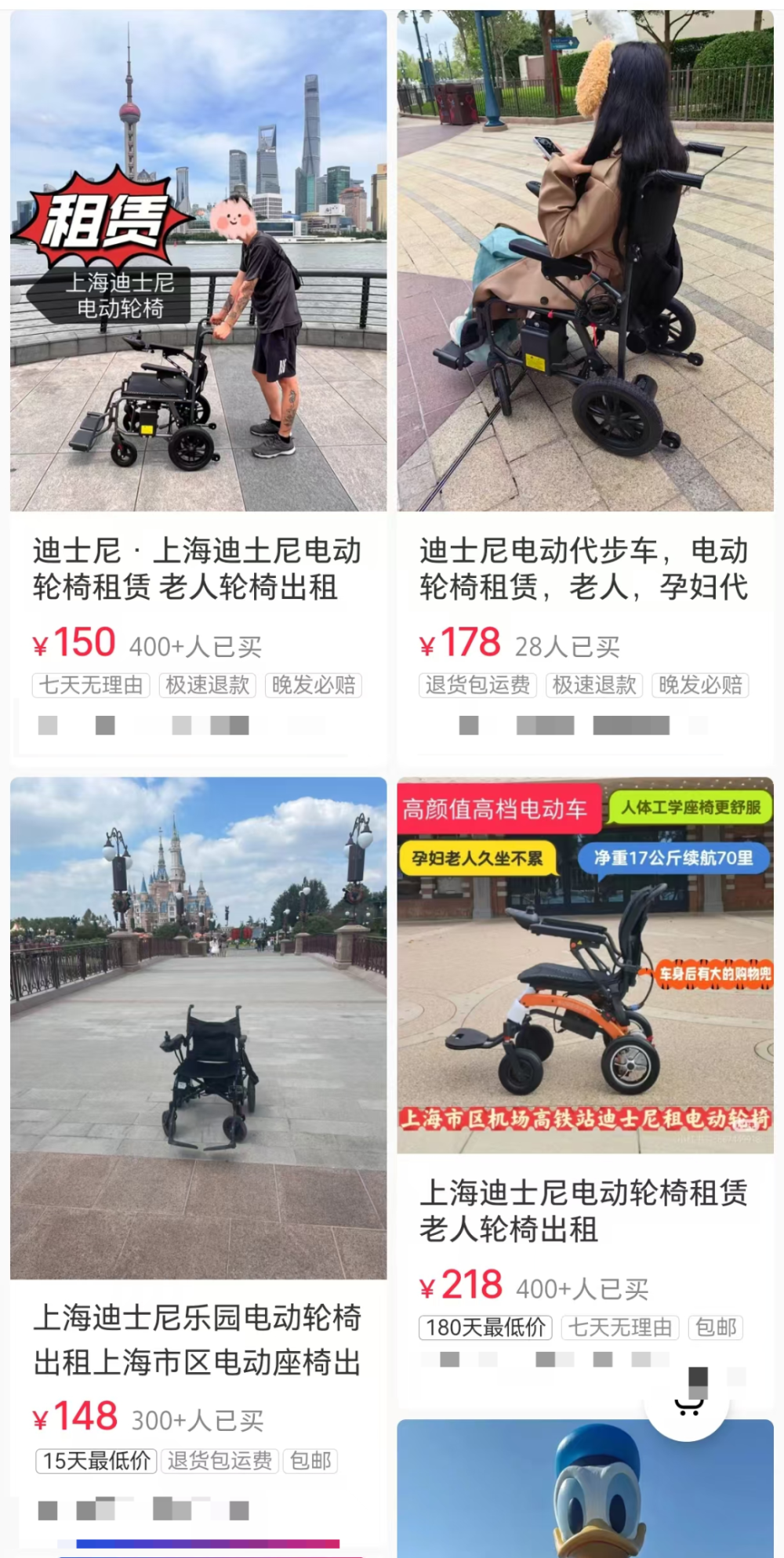Select the 七天无理由 tag on the ¥150 listing
Viewport: 784px width, 1558px height.
[x=89, y=685]
